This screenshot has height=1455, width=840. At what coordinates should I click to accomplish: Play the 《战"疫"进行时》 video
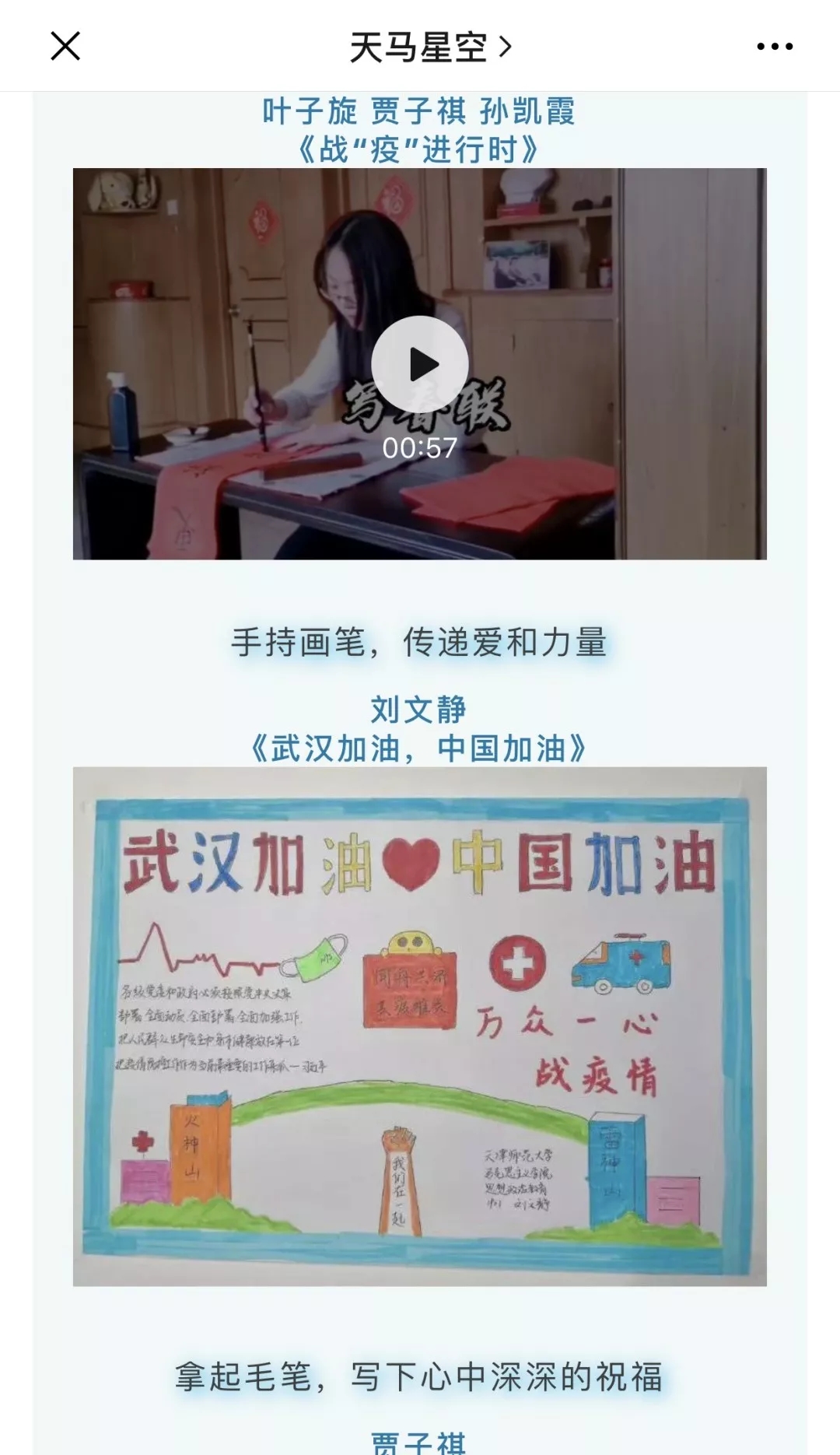pos(419,364)
